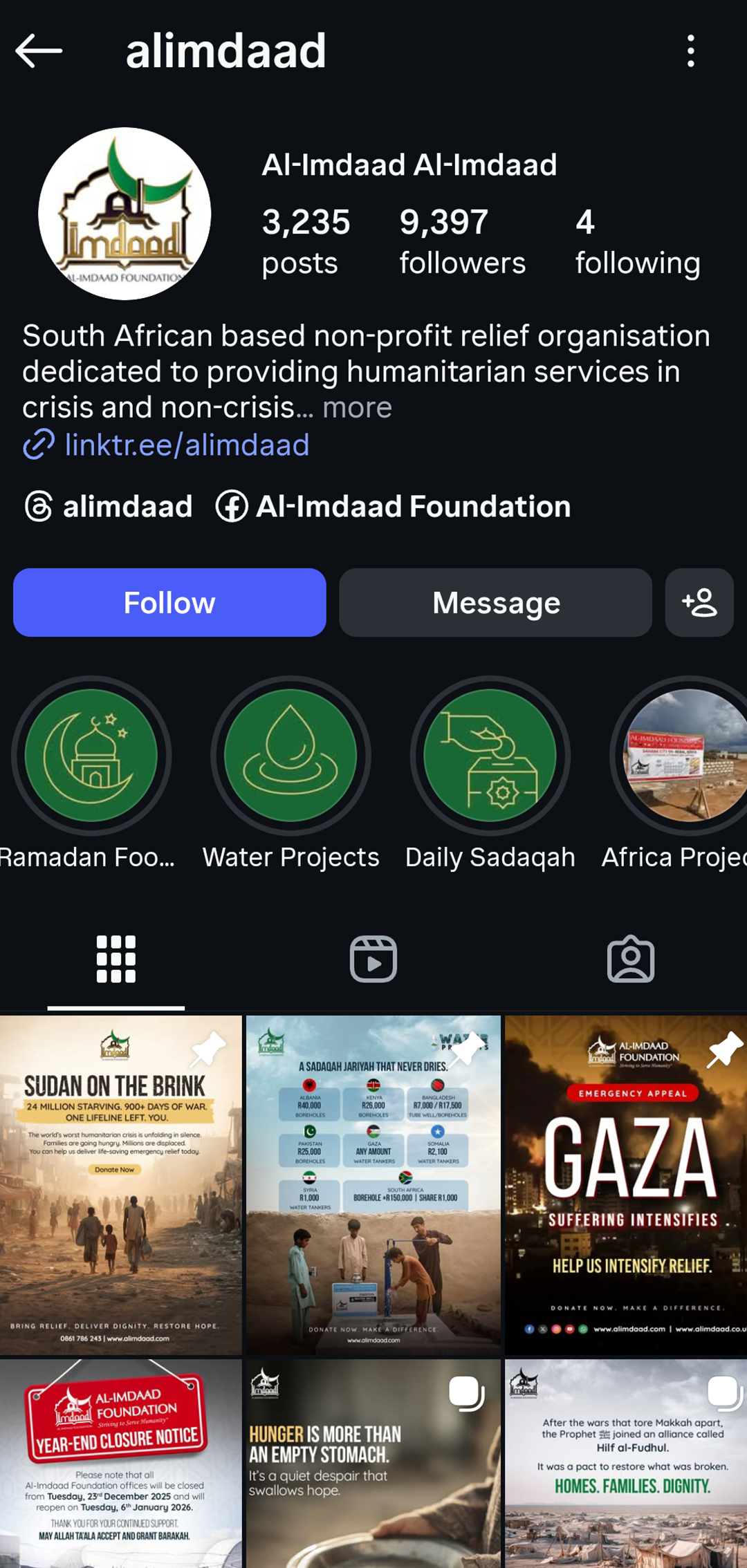View the Daily Sadaqah highlight

[x=490, y=756]
